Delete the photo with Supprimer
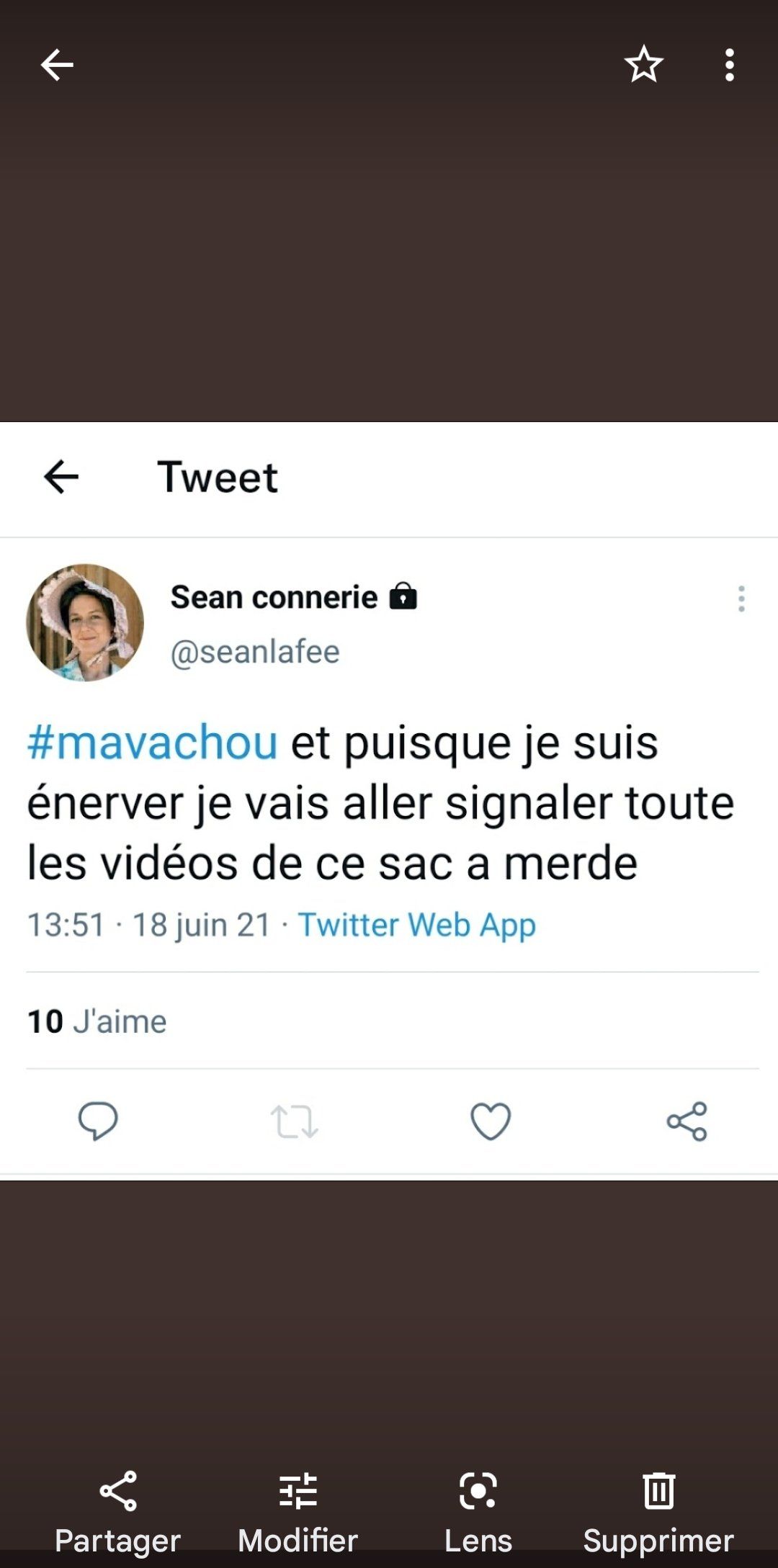The height and width of the screenshot is (1568, 778). [x=658, y=1510]
